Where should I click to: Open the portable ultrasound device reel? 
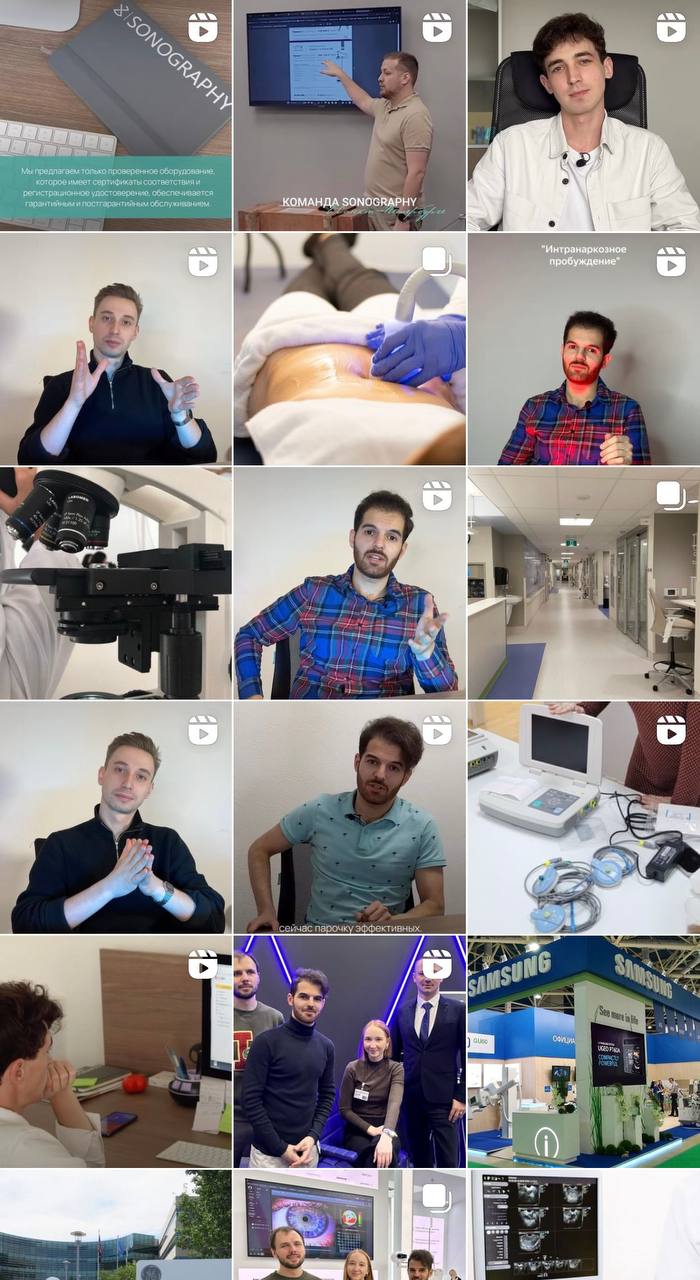click(583, 817)
